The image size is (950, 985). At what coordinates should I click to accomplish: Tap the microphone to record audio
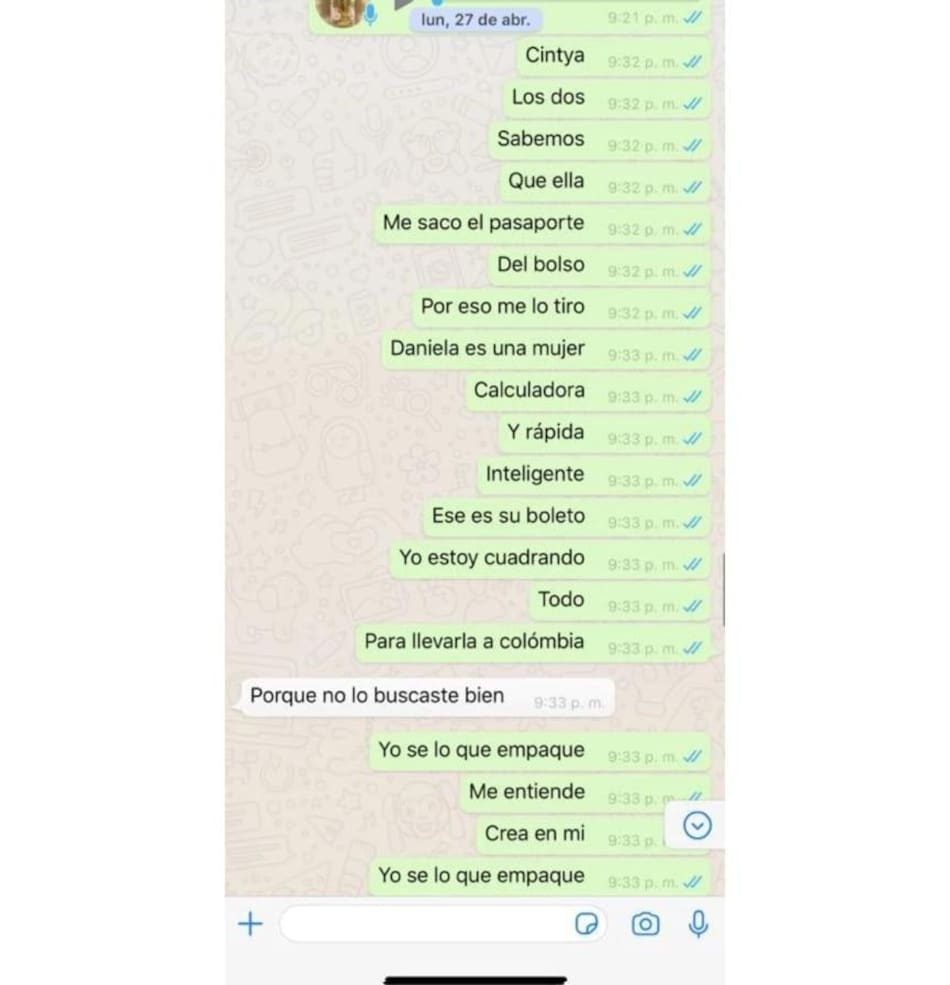698,924
